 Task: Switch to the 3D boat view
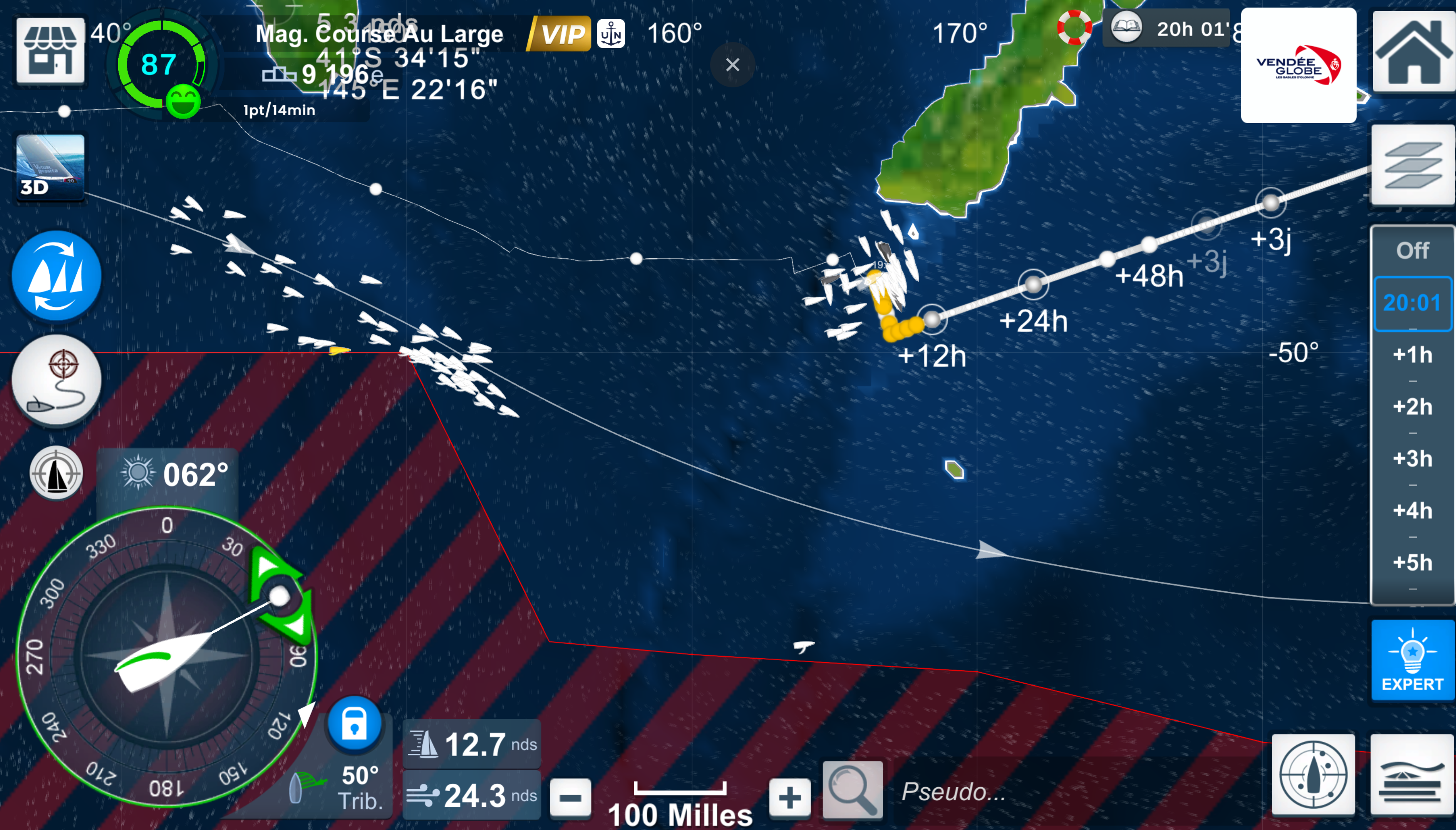(50, 167)
